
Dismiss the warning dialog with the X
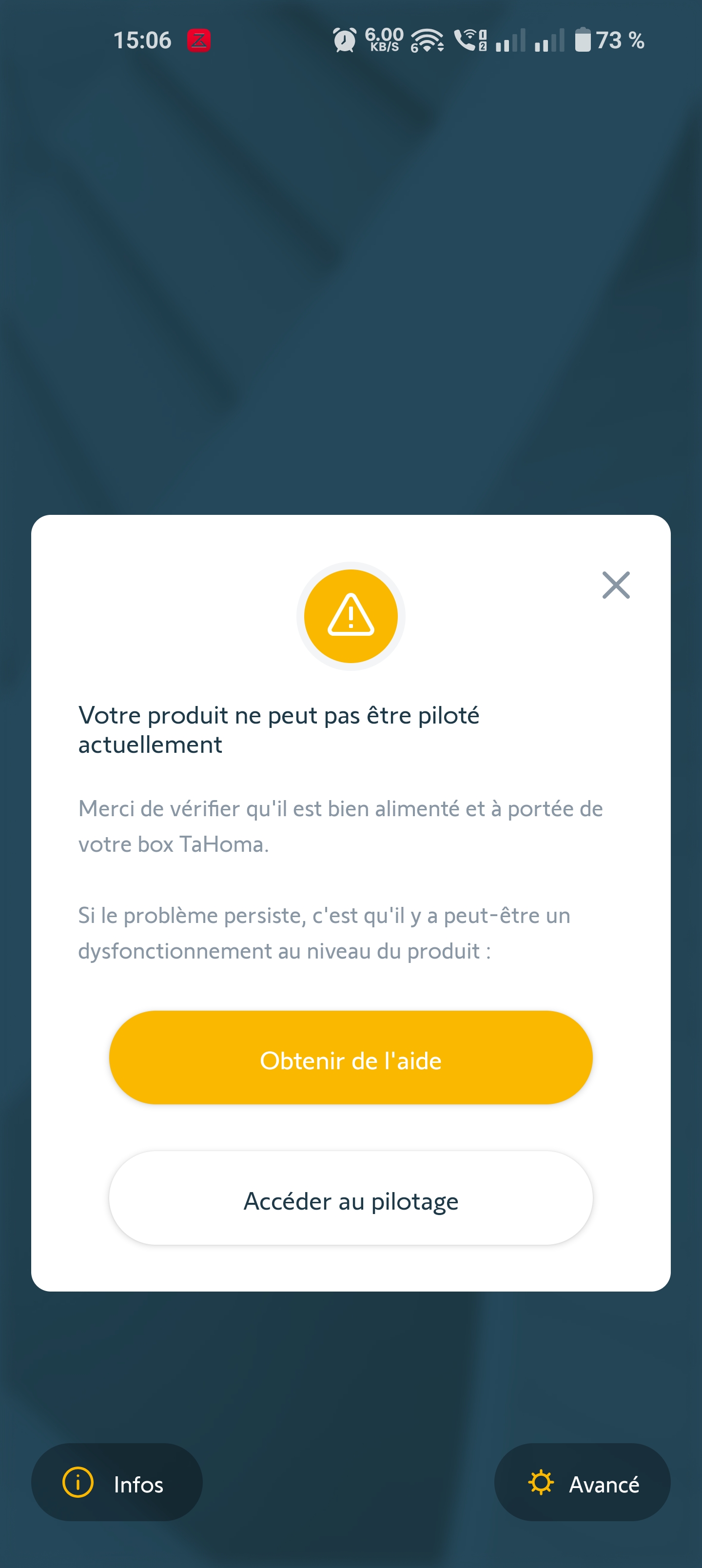pos(616,585)
